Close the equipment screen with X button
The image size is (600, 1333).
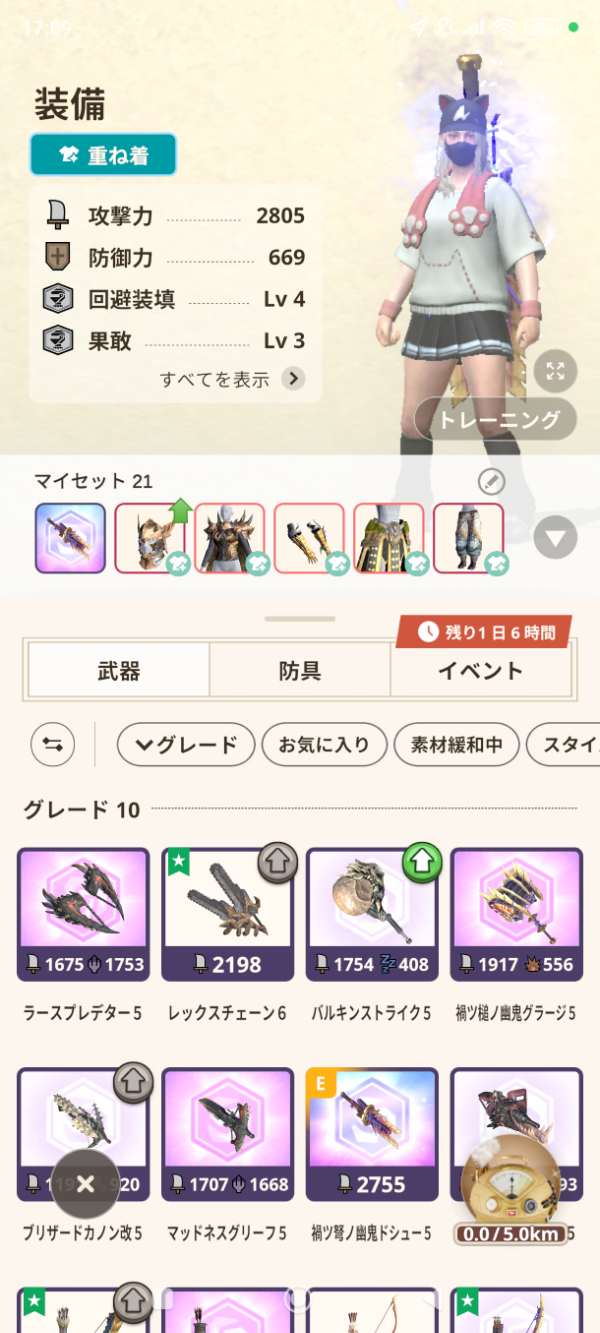click(x=85, y=1185)
